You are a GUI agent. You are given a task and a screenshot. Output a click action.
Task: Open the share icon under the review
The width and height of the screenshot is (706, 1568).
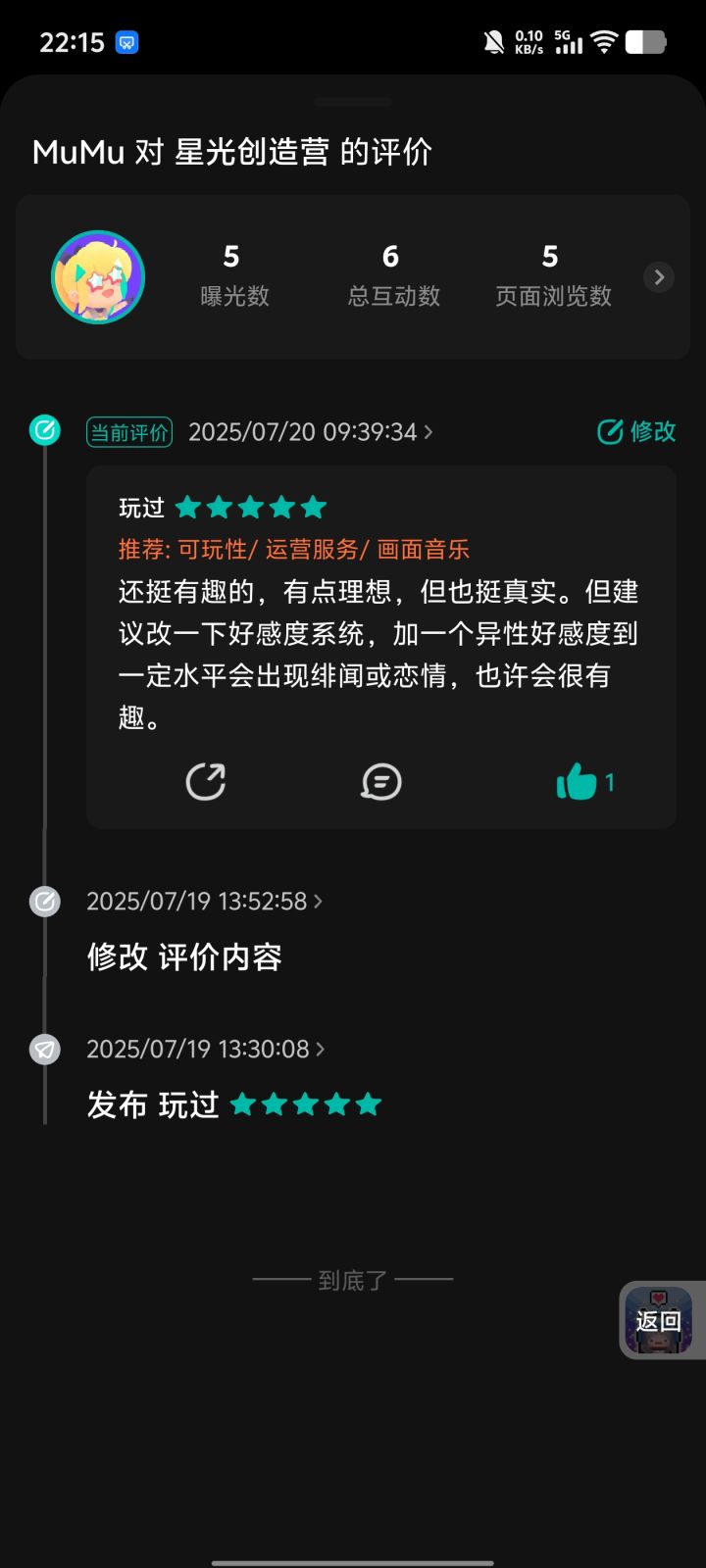tap(206, 781)
